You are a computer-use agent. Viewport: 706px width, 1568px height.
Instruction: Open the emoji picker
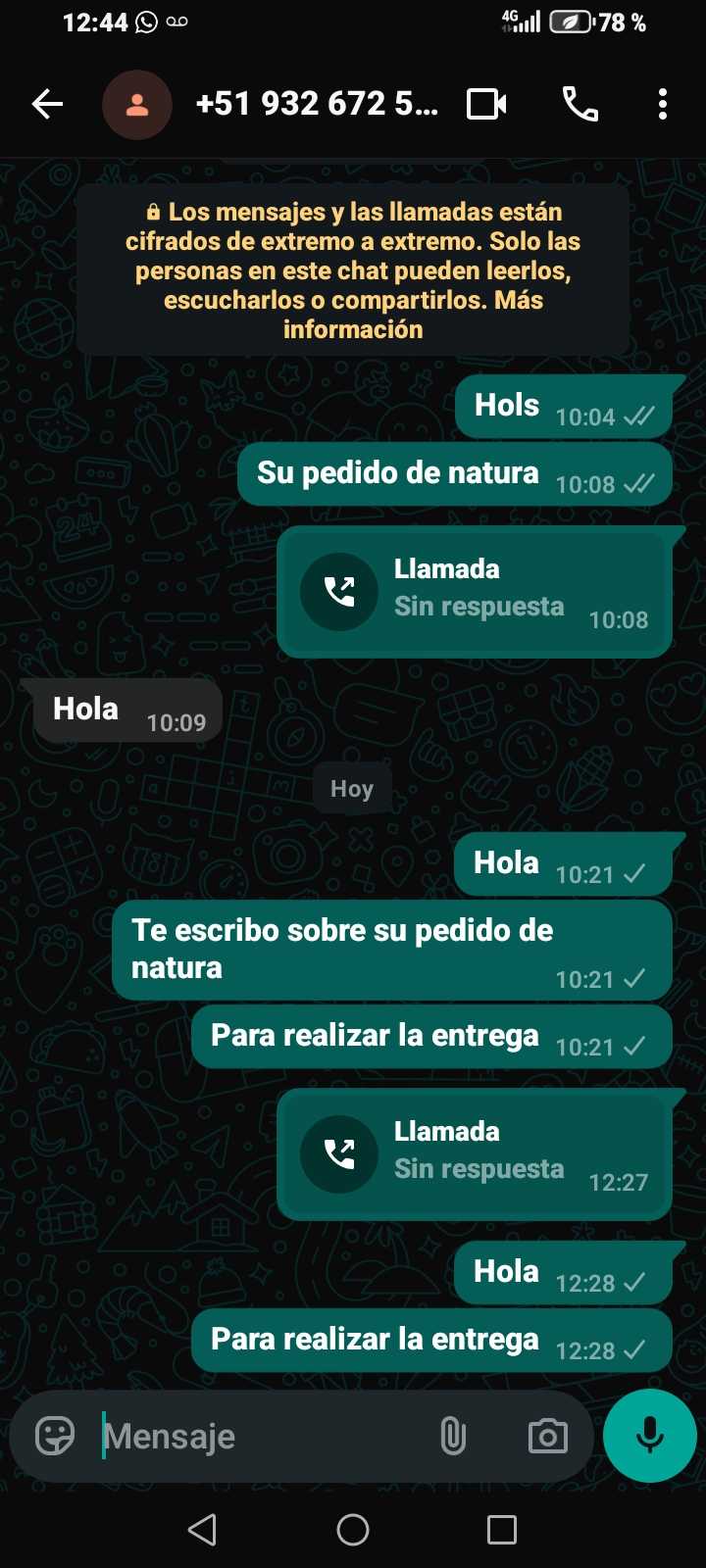pyautogui.click(x=55, y=1437)
